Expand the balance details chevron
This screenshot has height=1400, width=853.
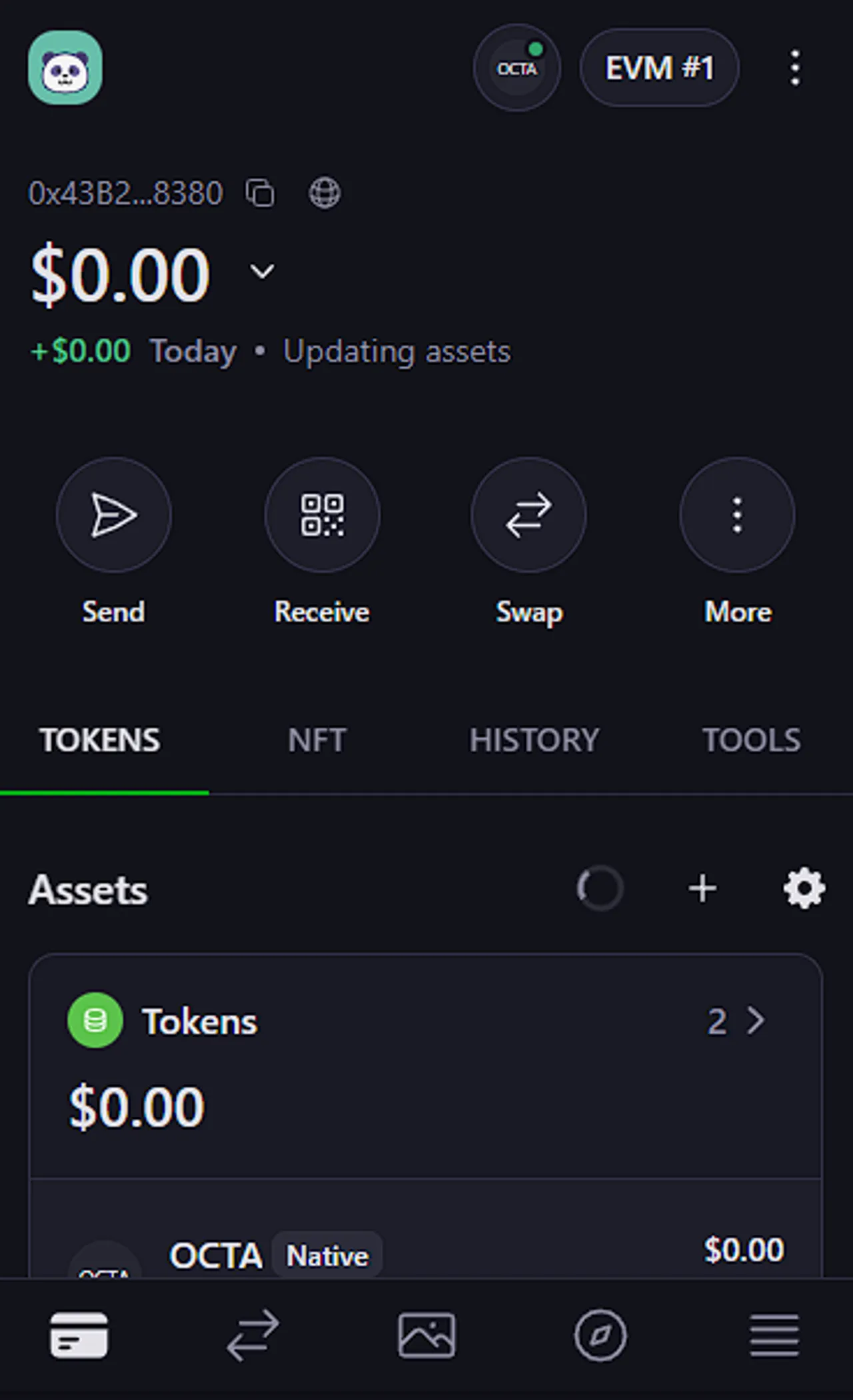[x=261, y=271]
